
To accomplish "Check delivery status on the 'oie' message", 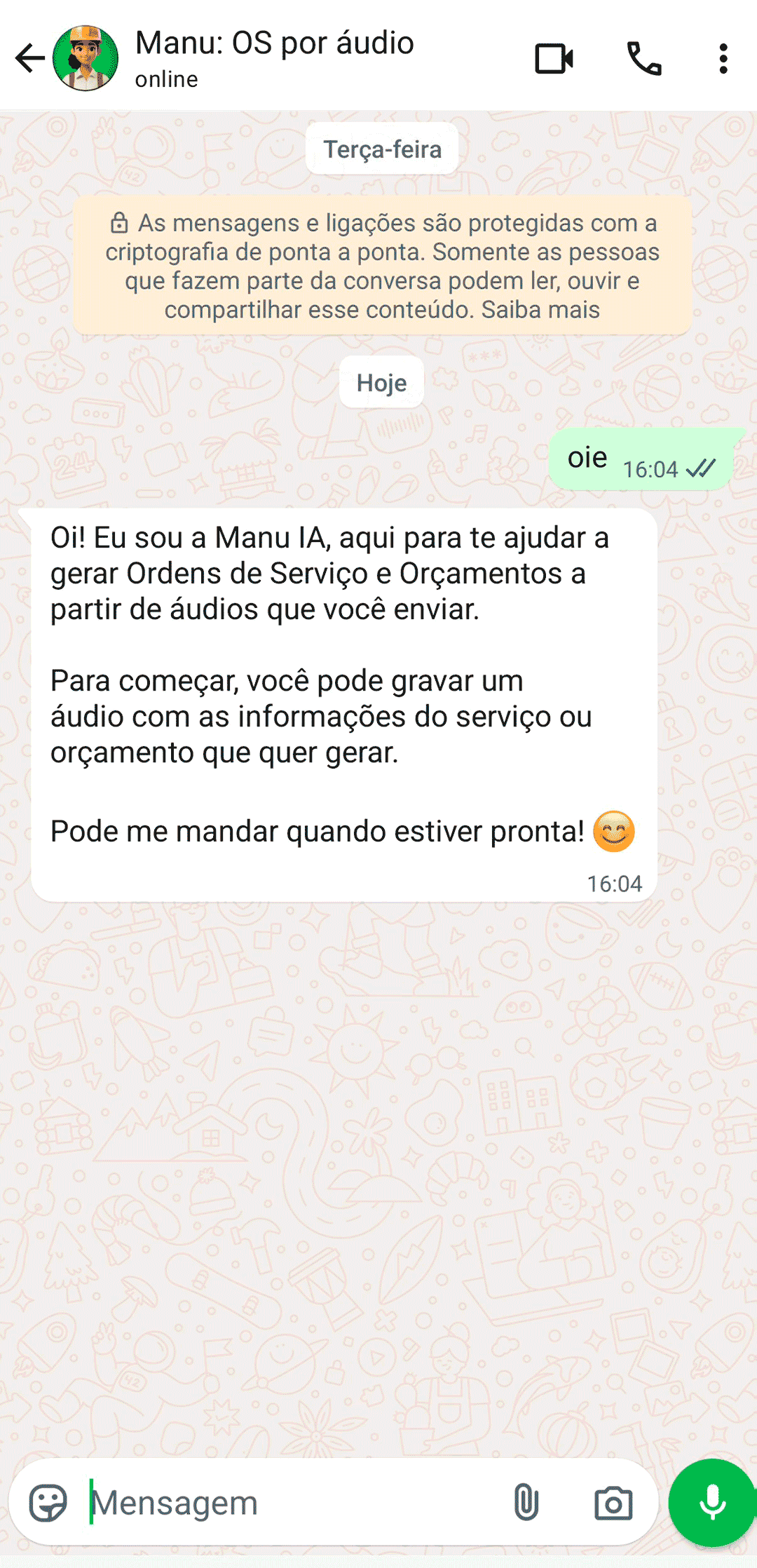I will (700, 468).
